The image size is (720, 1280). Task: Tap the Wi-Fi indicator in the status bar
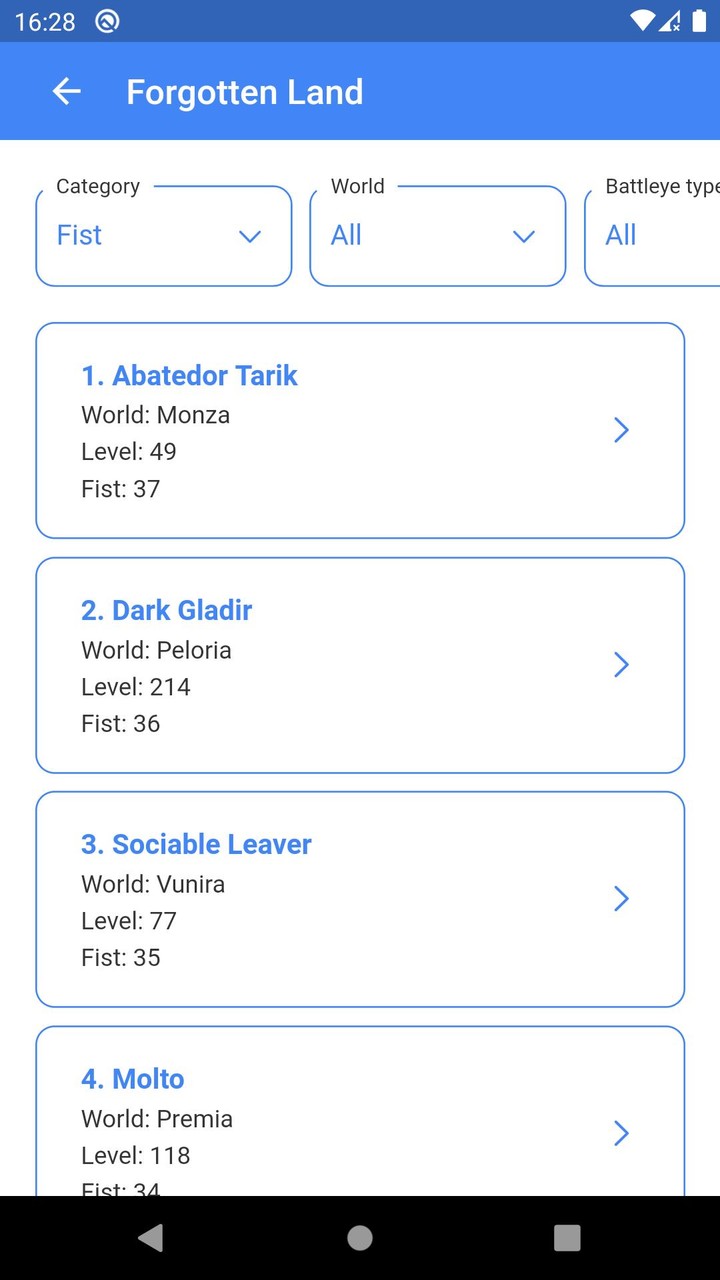click(641, 20)
